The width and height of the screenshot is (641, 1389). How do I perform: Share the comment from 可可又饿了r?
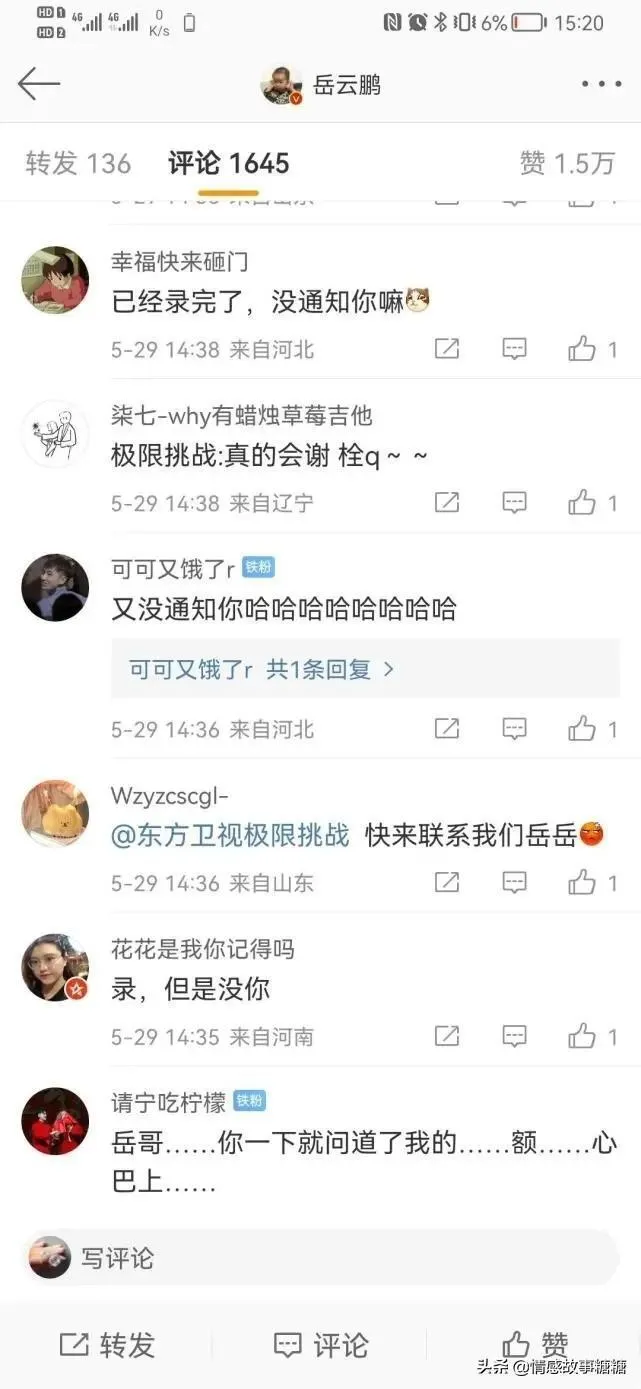click(447, 729)
